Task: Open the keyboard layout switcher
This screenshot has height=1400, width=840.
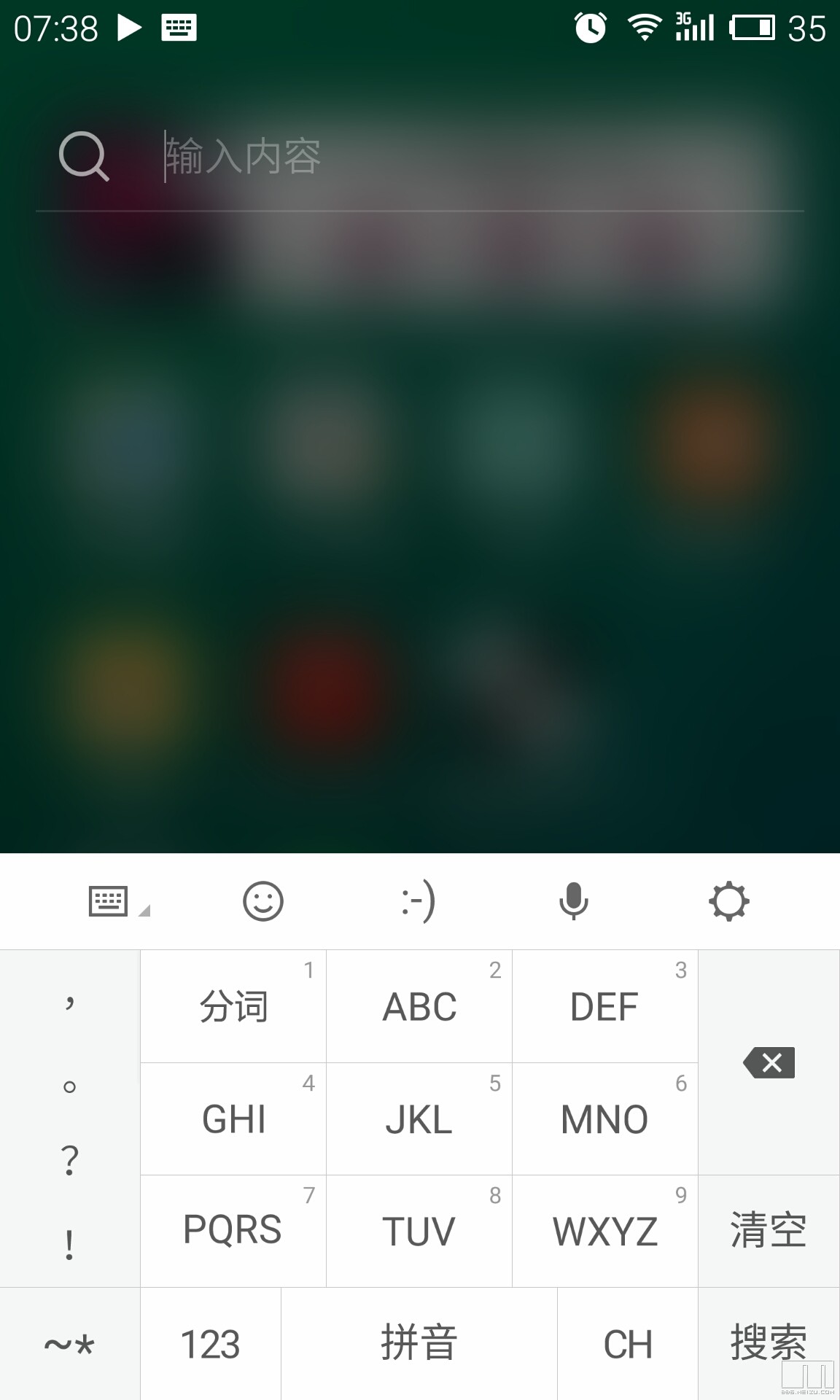Action: [117, 902]
